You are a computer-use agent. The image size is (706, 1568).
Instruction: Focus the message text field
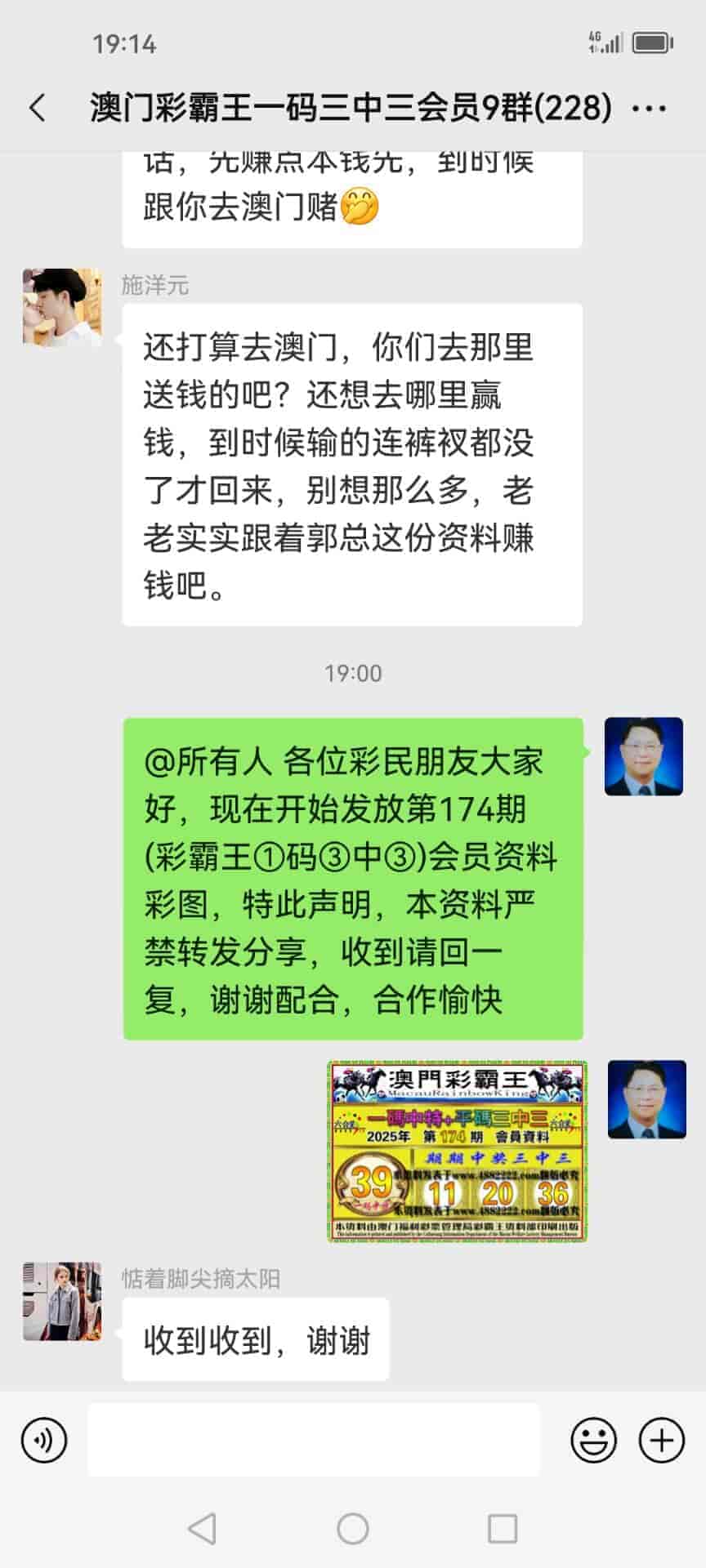point(314,1440)
